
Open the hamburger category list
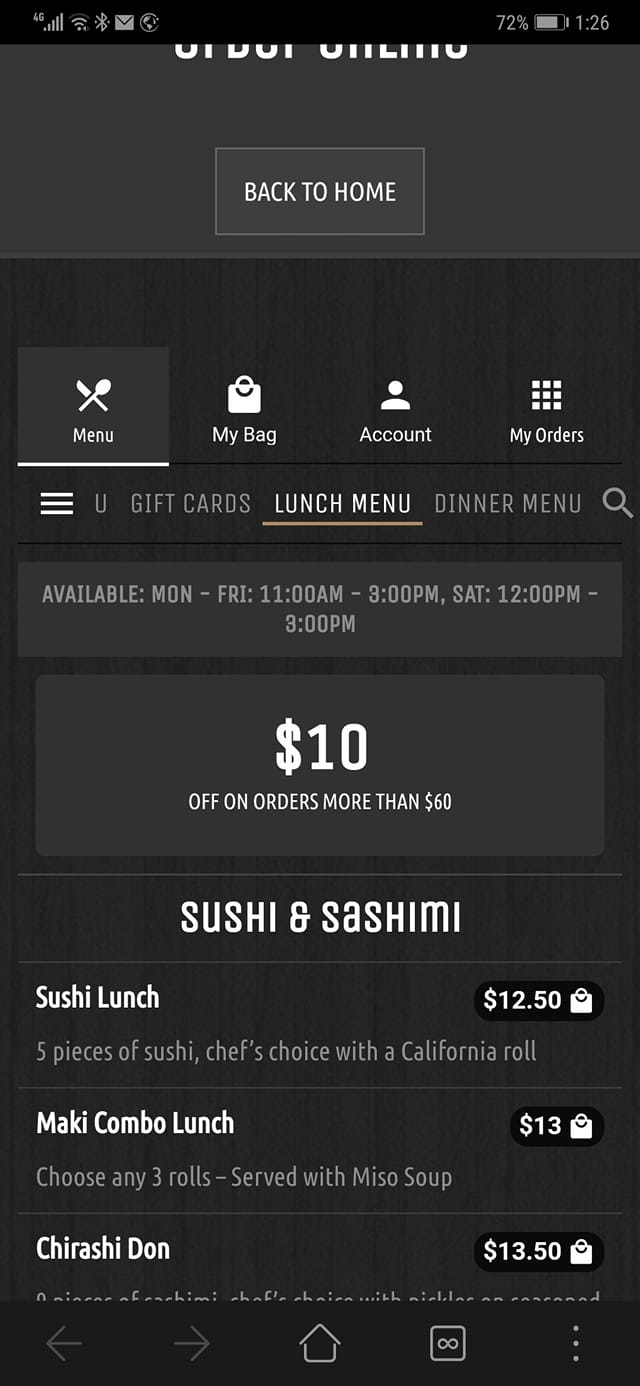click(x=57, y=503)
